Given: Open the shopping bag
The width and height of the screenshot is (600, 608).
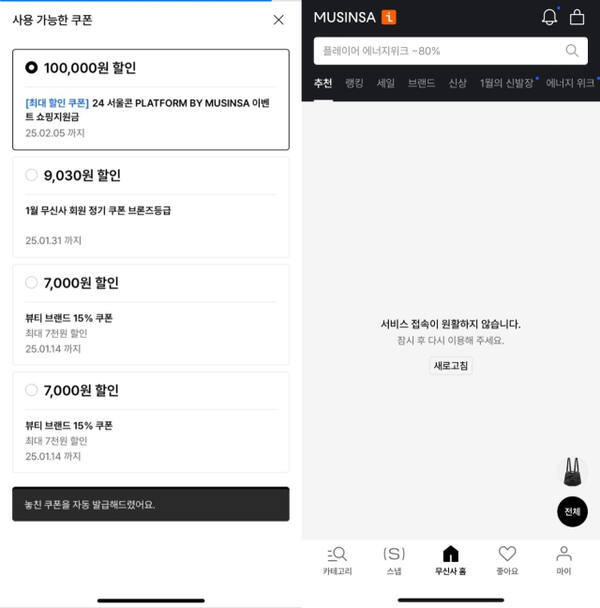Looking at the screenshot, I should click(x=577, y=17).
